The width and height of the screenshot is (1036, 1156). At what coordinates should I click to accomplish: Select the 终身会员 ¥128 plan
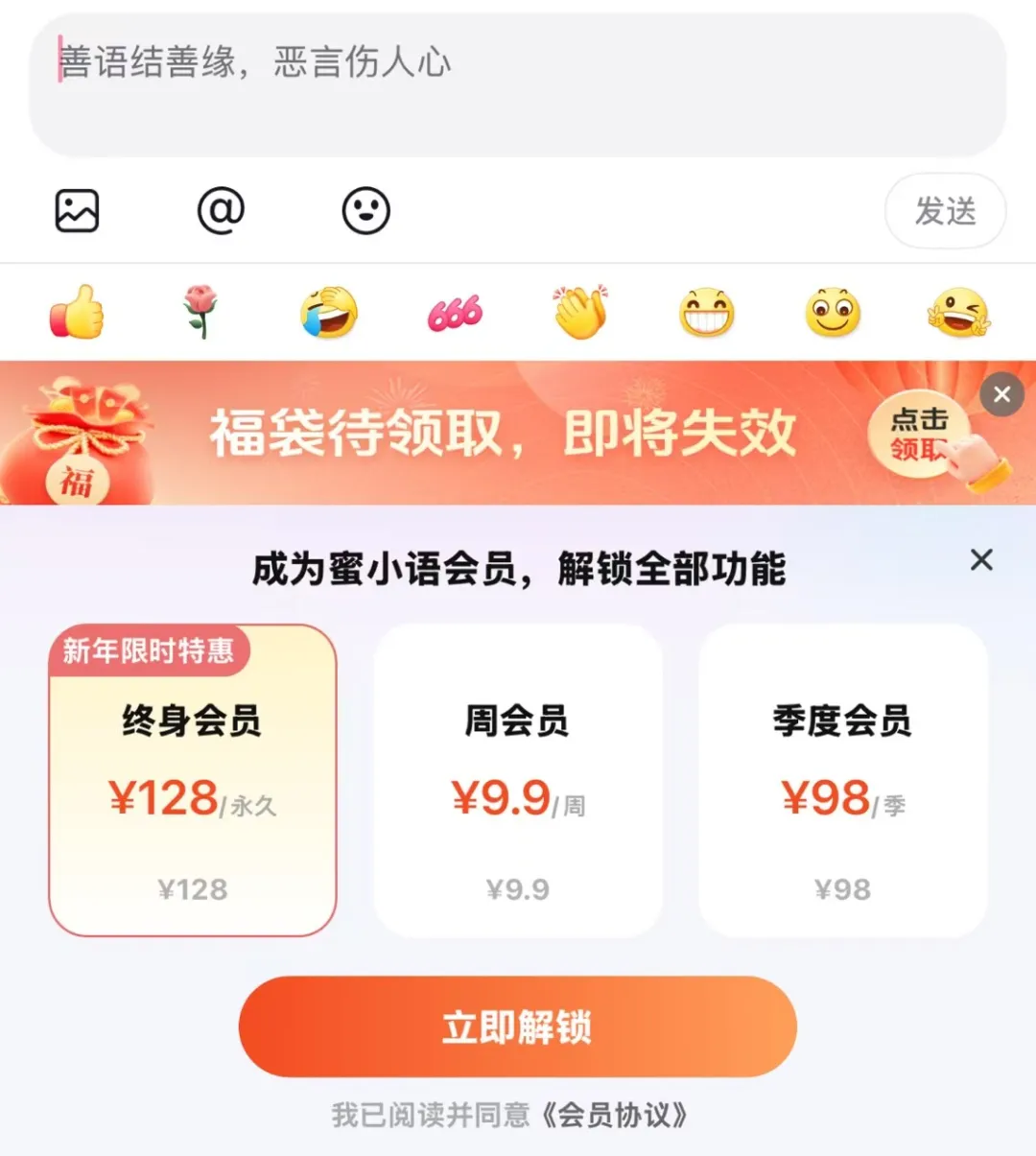[x=192, y=780]
